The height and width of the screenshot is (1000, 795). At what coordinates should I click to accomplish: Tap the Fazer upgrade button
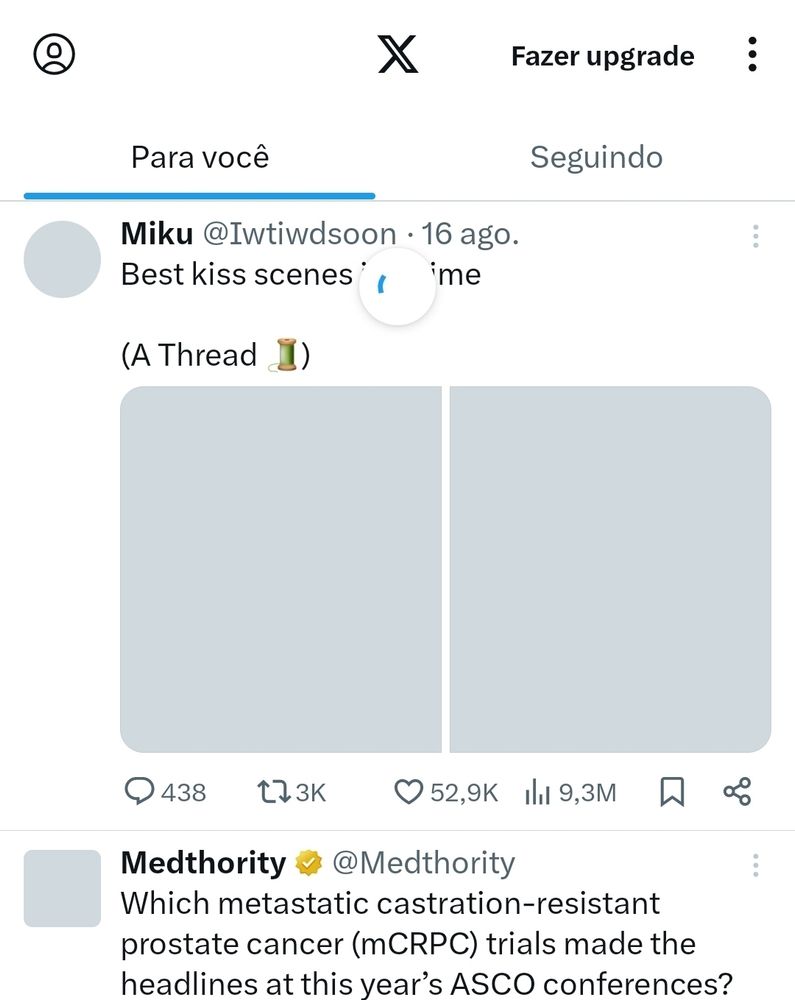pos(602,56)
